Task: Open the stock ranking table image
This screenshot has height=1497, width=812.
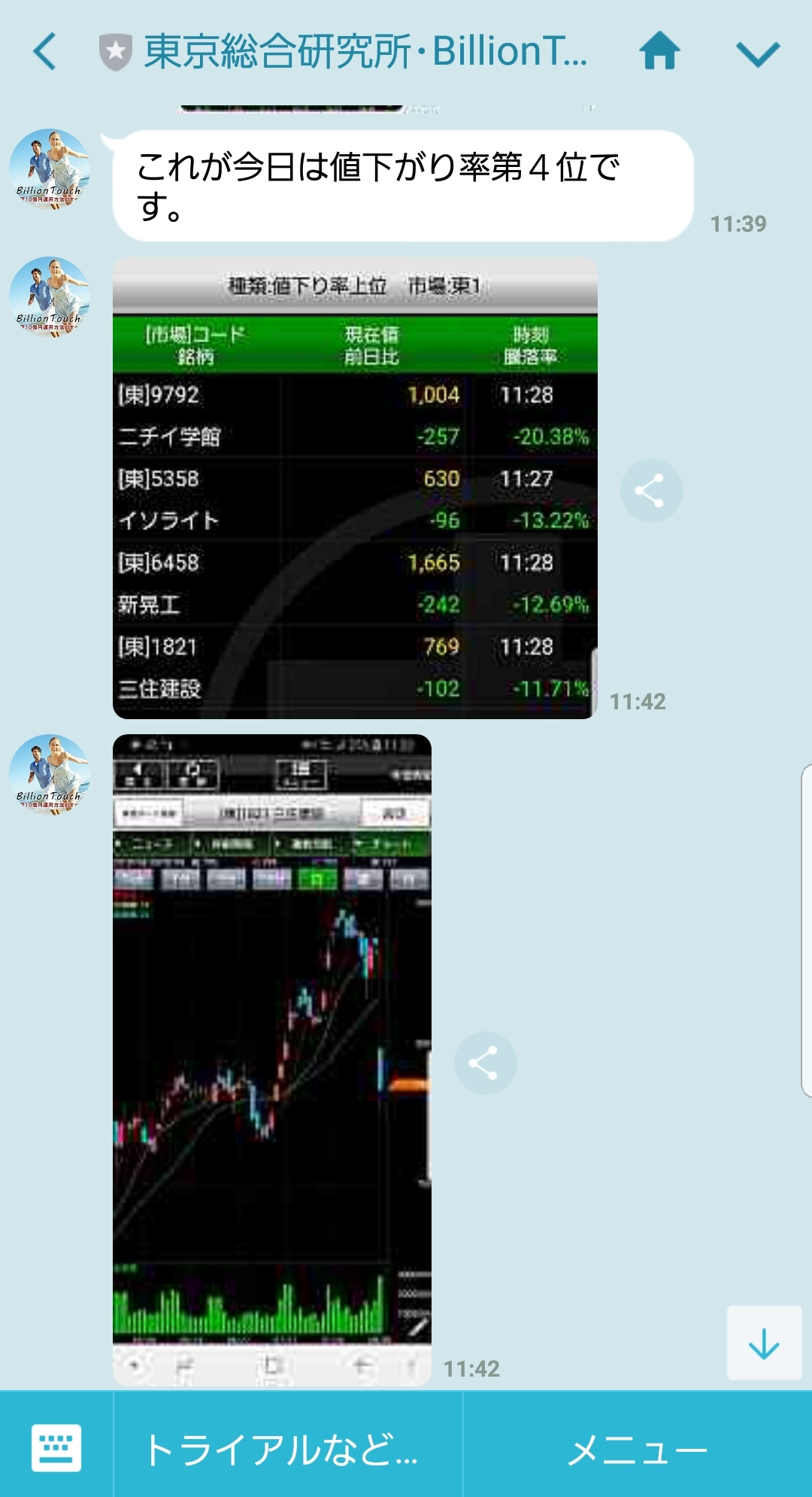Action: pos(355,487)
